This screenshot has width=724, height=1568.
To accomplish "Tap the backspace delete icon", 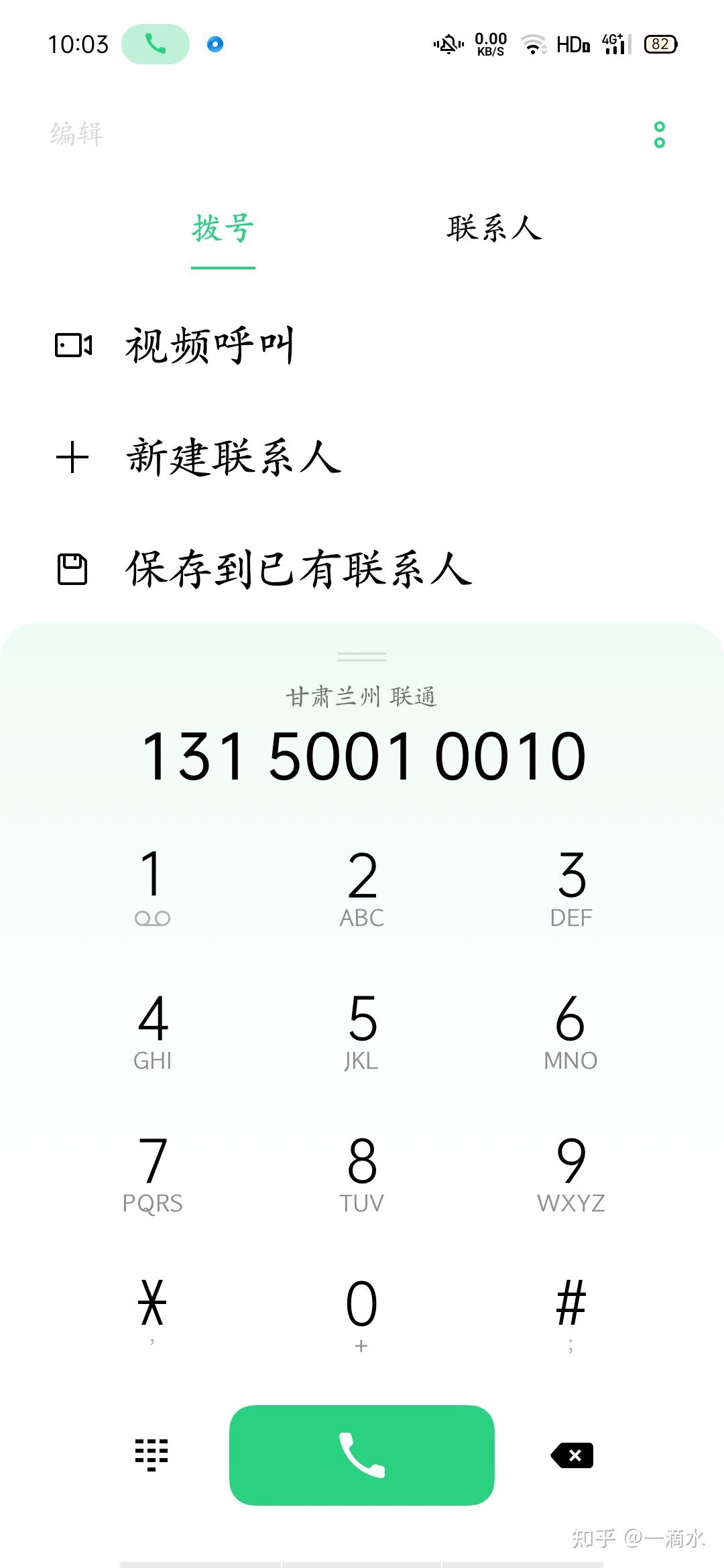I will tap(571, 1455).
